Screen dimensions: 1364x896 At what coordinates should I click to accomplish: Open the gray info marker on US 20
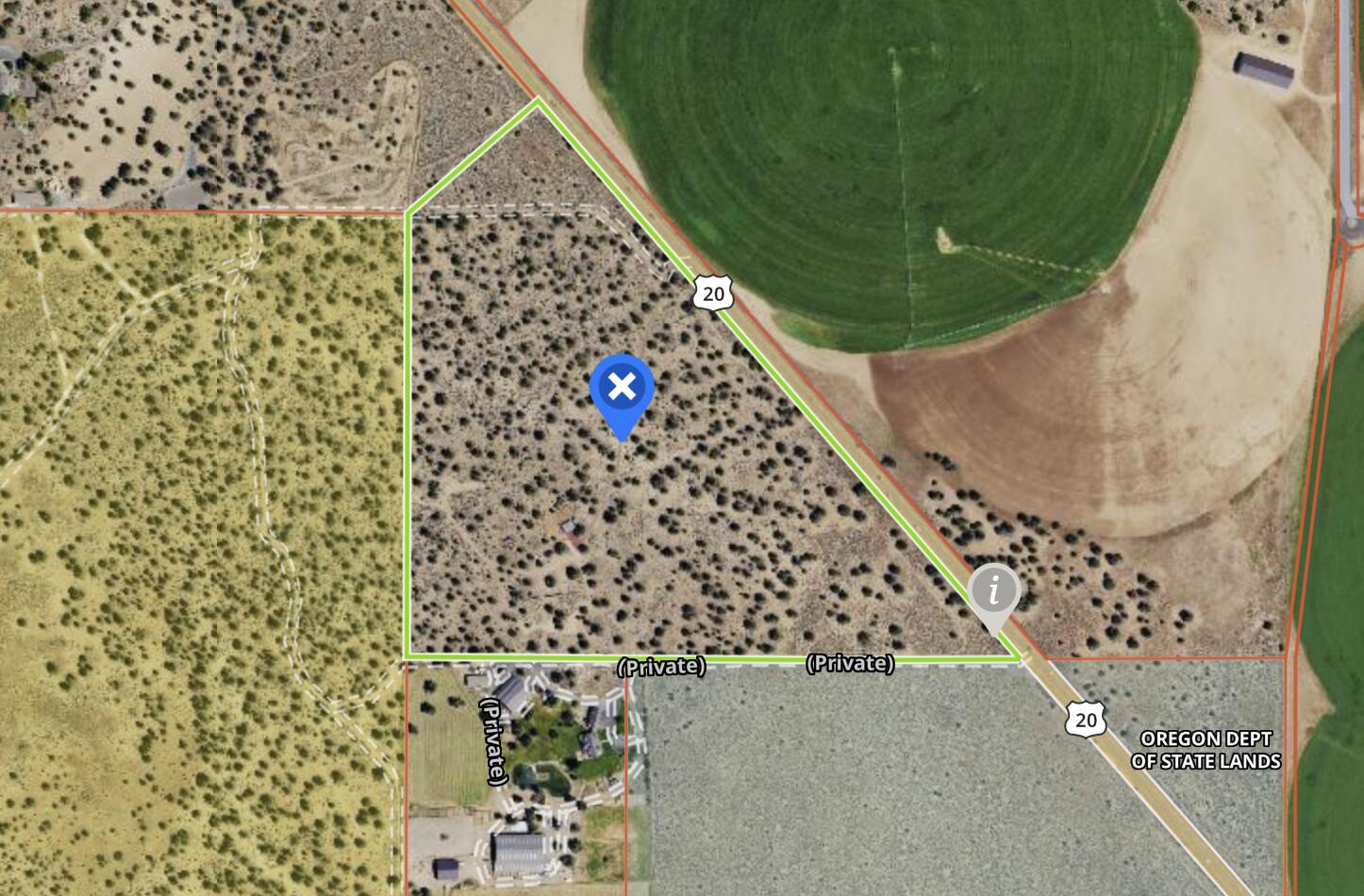(x=993, y=592)
